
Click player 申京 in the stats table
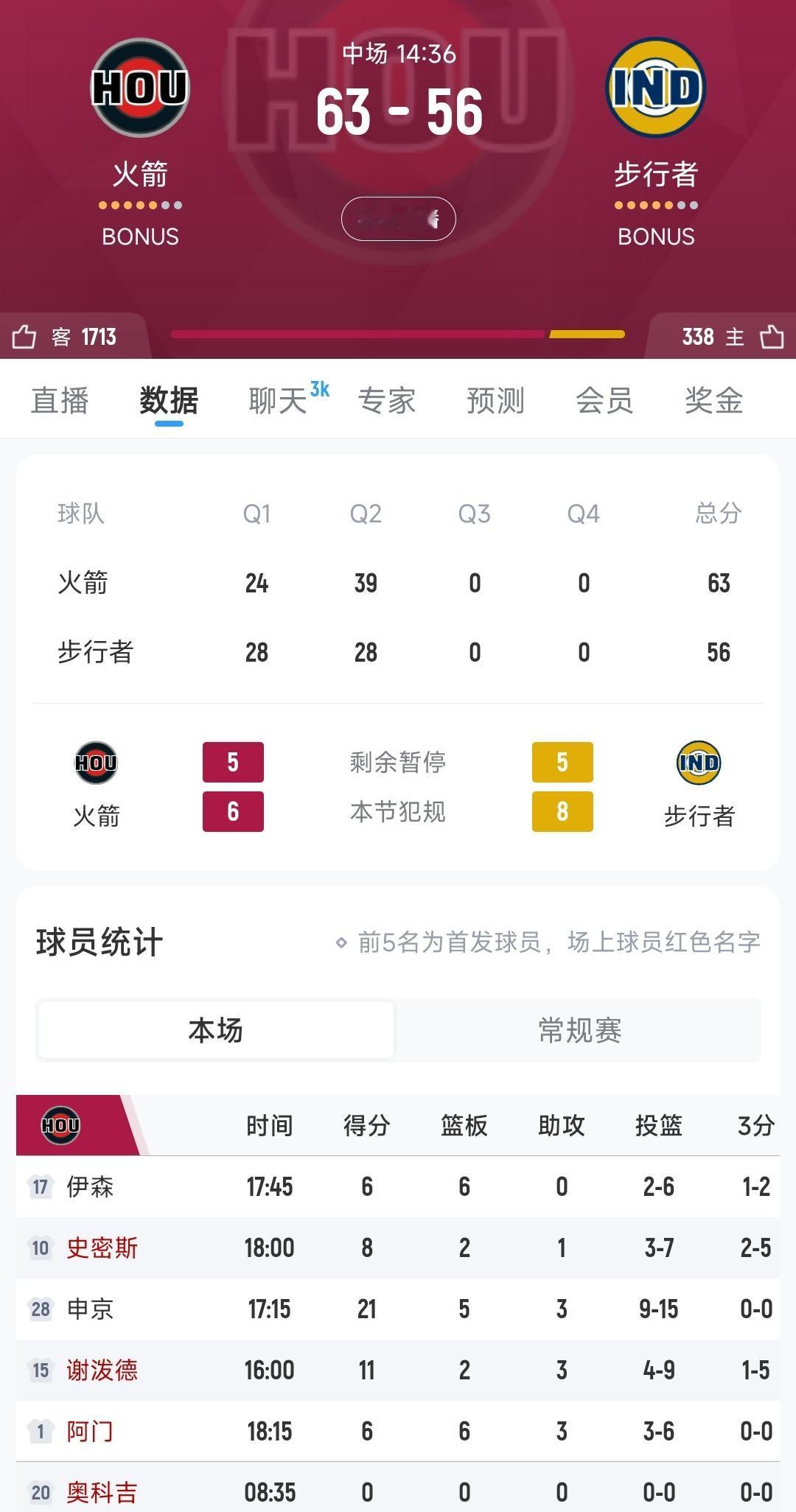pos(91,1308)
